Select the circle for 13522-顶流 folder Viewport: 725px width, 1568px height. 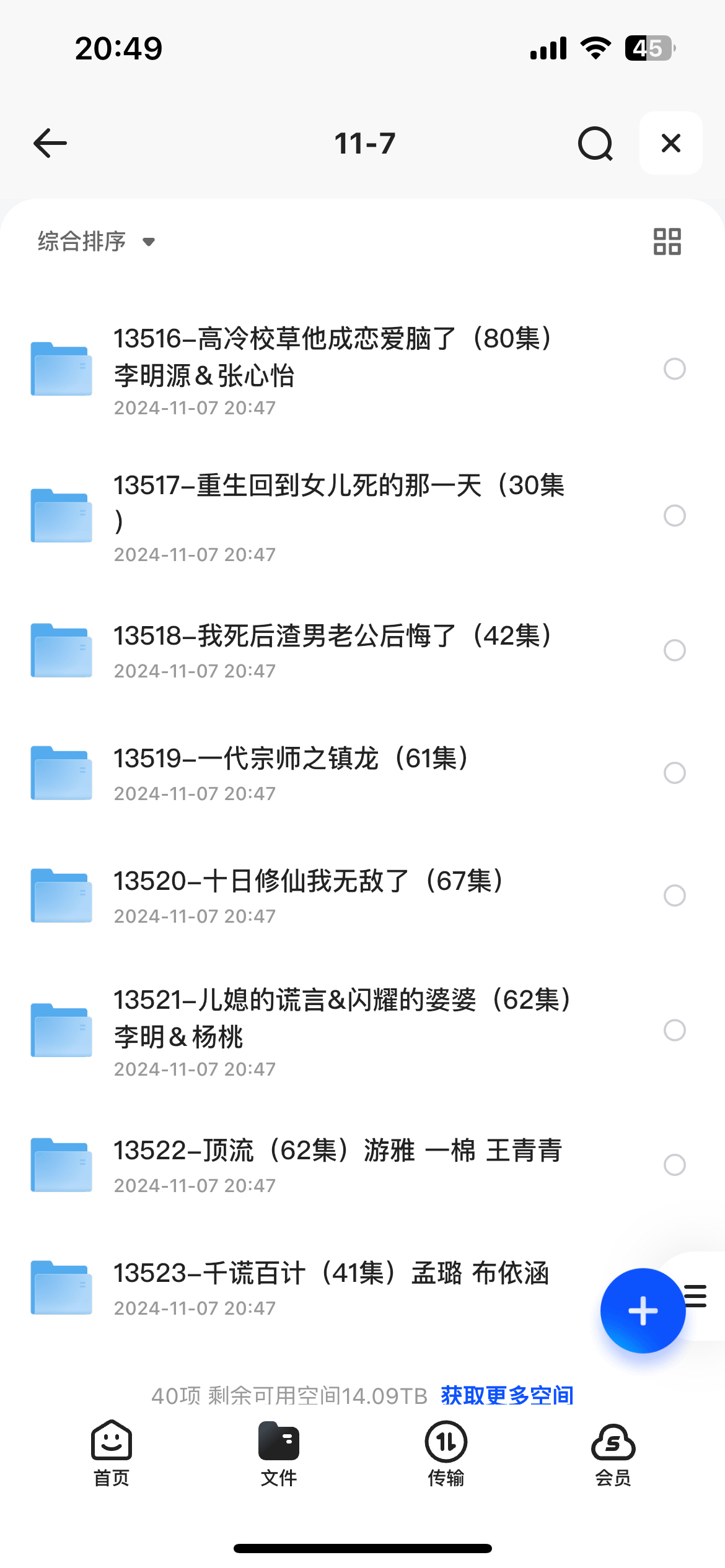(x=674, y=1165)
